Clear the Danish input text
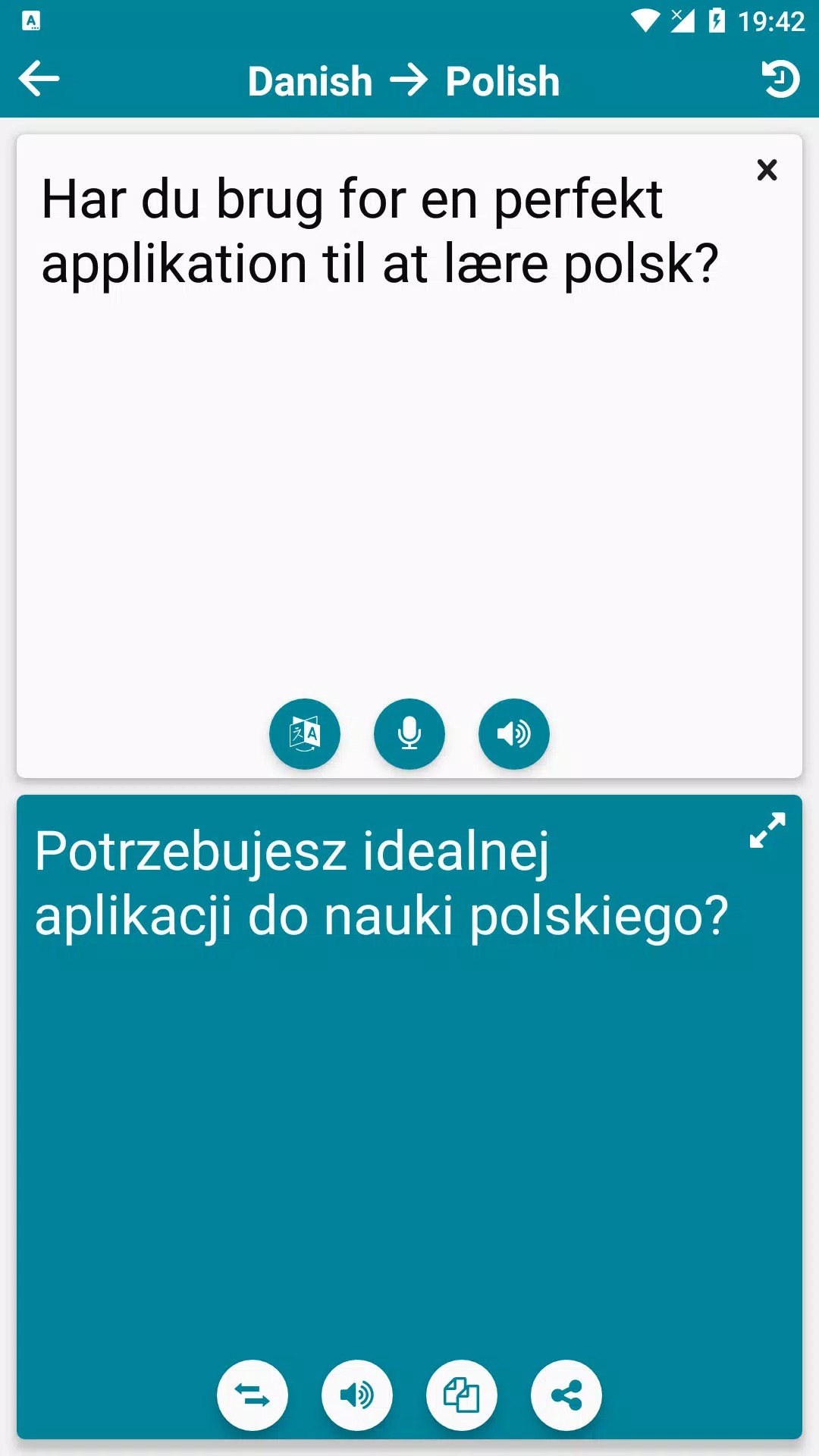The height and width of the screenshot is (1456, 819). point(767,170)
